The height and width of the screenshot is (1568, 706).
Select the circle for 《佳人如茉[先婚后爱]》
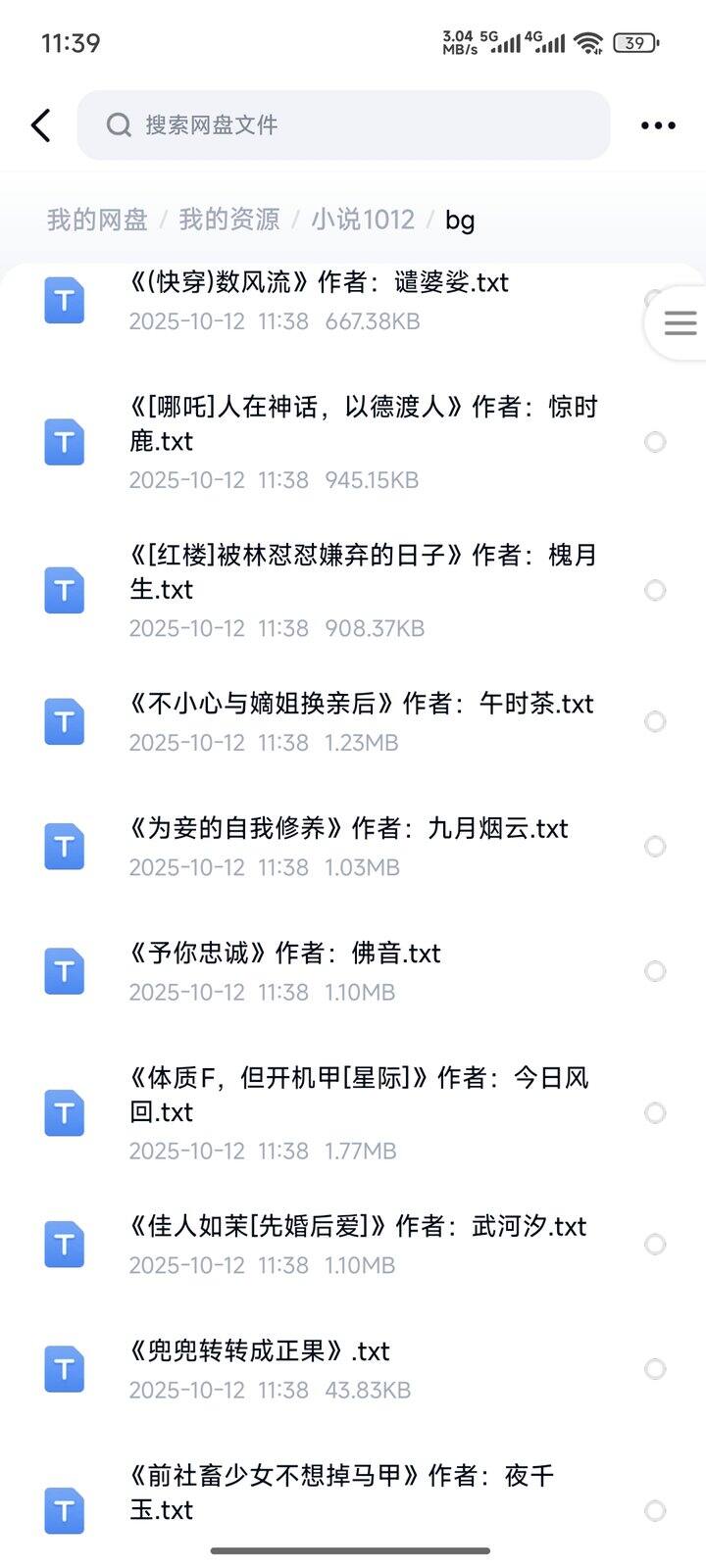pos(655,1245)
